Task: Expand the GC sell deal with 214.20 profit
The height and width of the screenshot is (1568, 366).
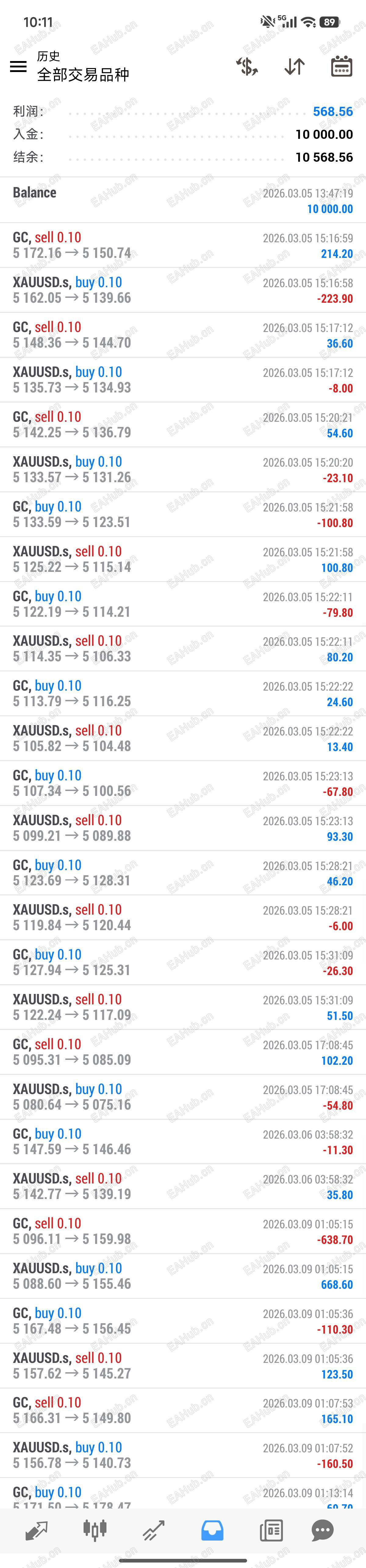Action: coord(182,245)
